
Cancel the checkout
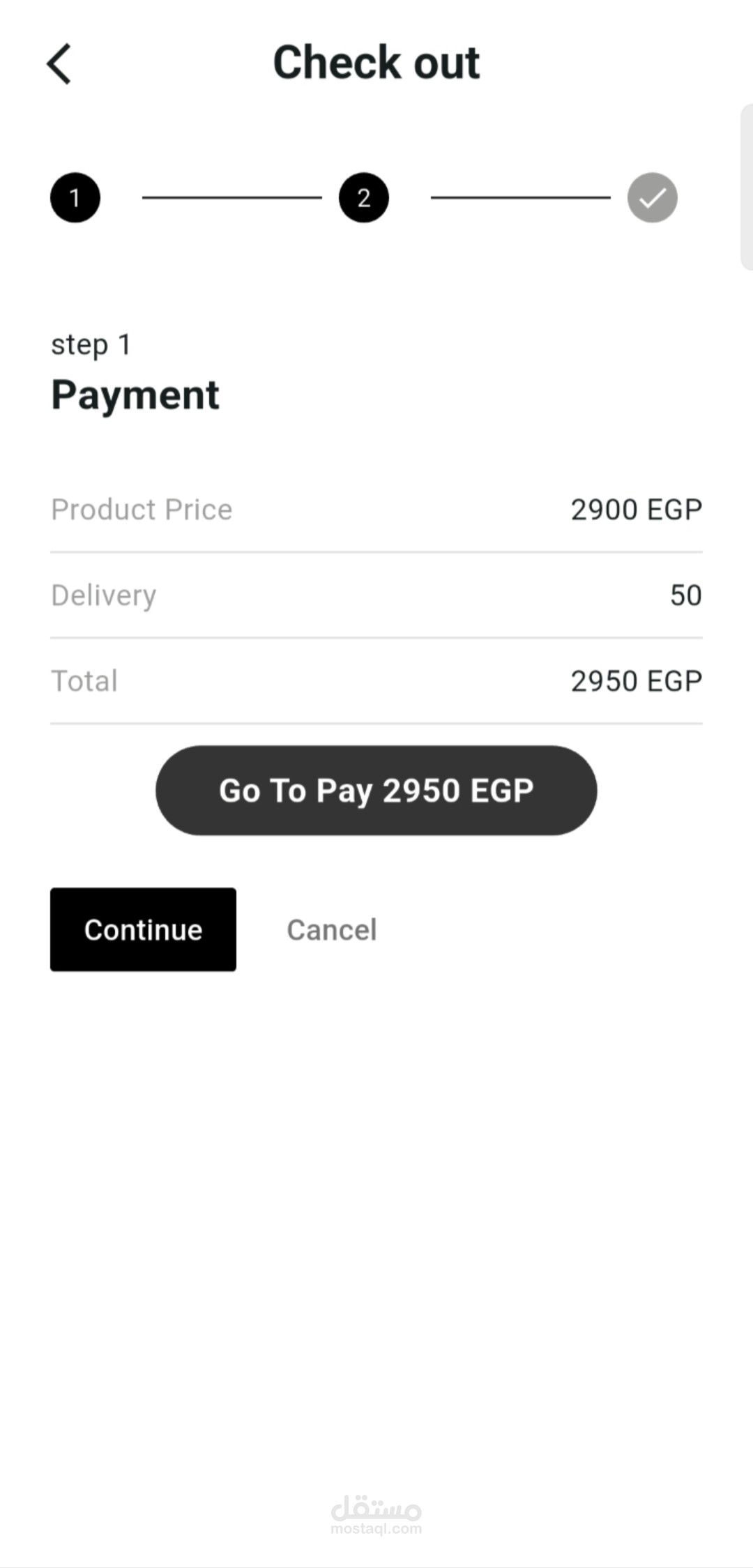(x=332, y=929)
